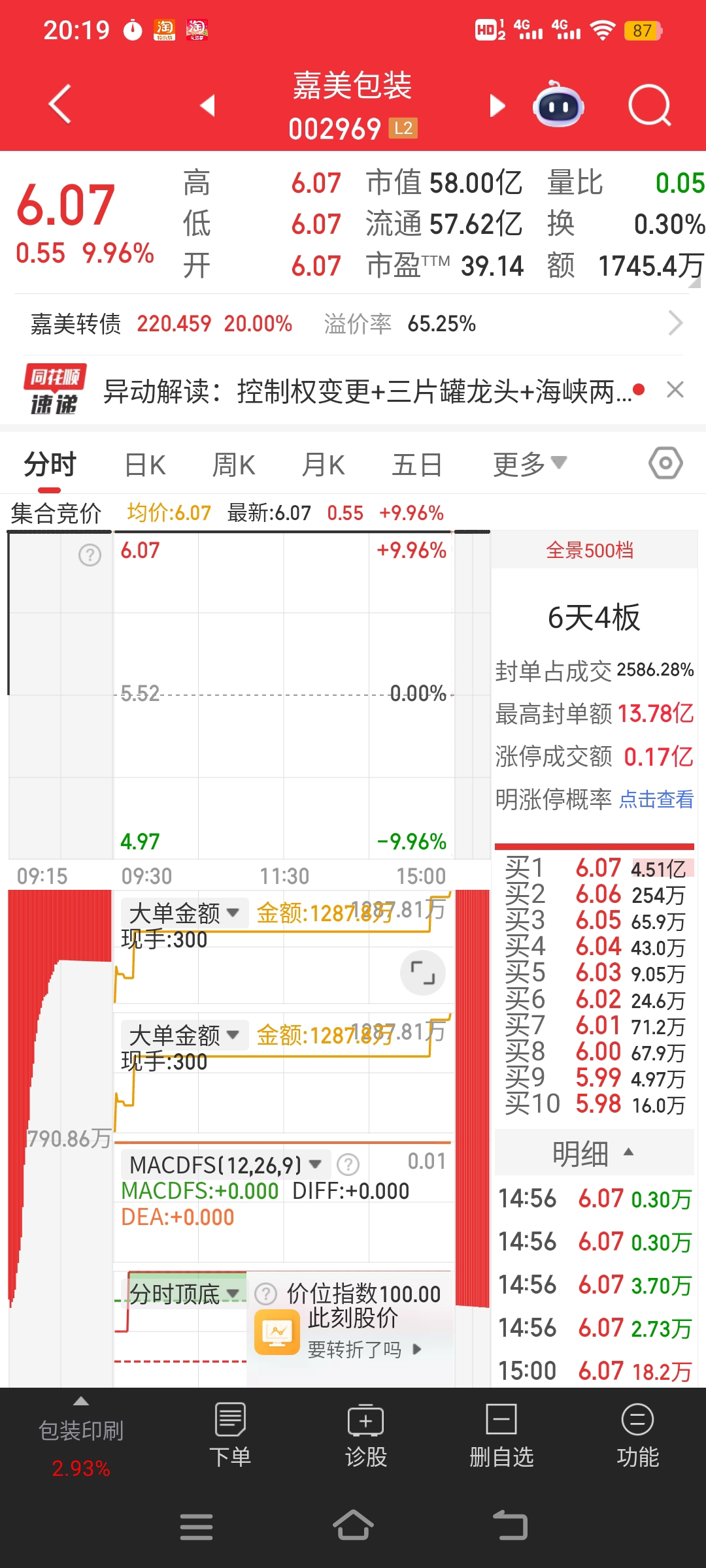Screen dimensions: 706x1568
Task: Tap the fullscreen expand icon on the chart
Action: coord(422,973)
